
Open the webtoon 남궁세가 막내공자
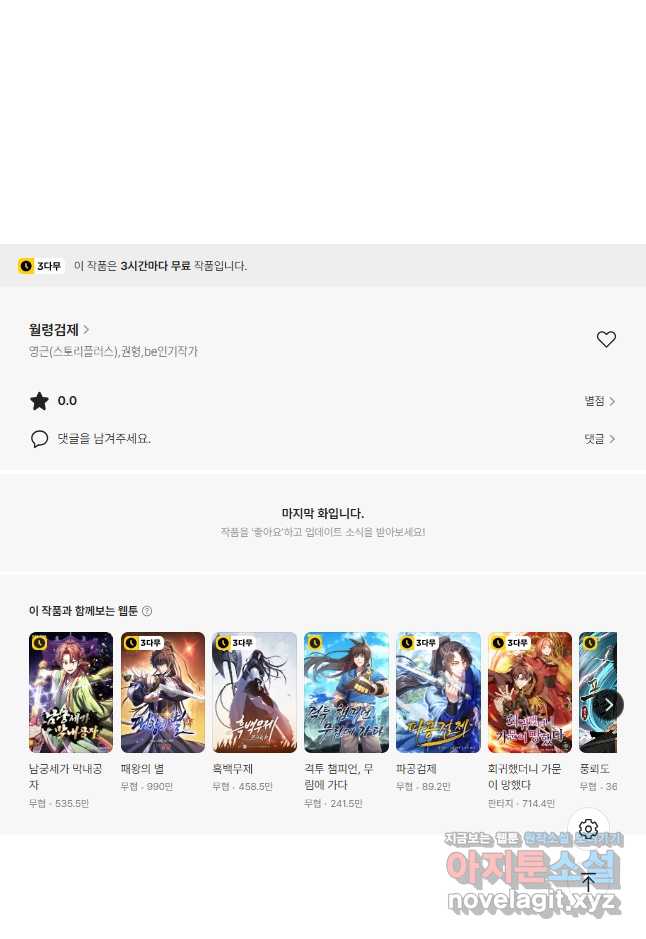pyautogui.click(x=71, y=692)
